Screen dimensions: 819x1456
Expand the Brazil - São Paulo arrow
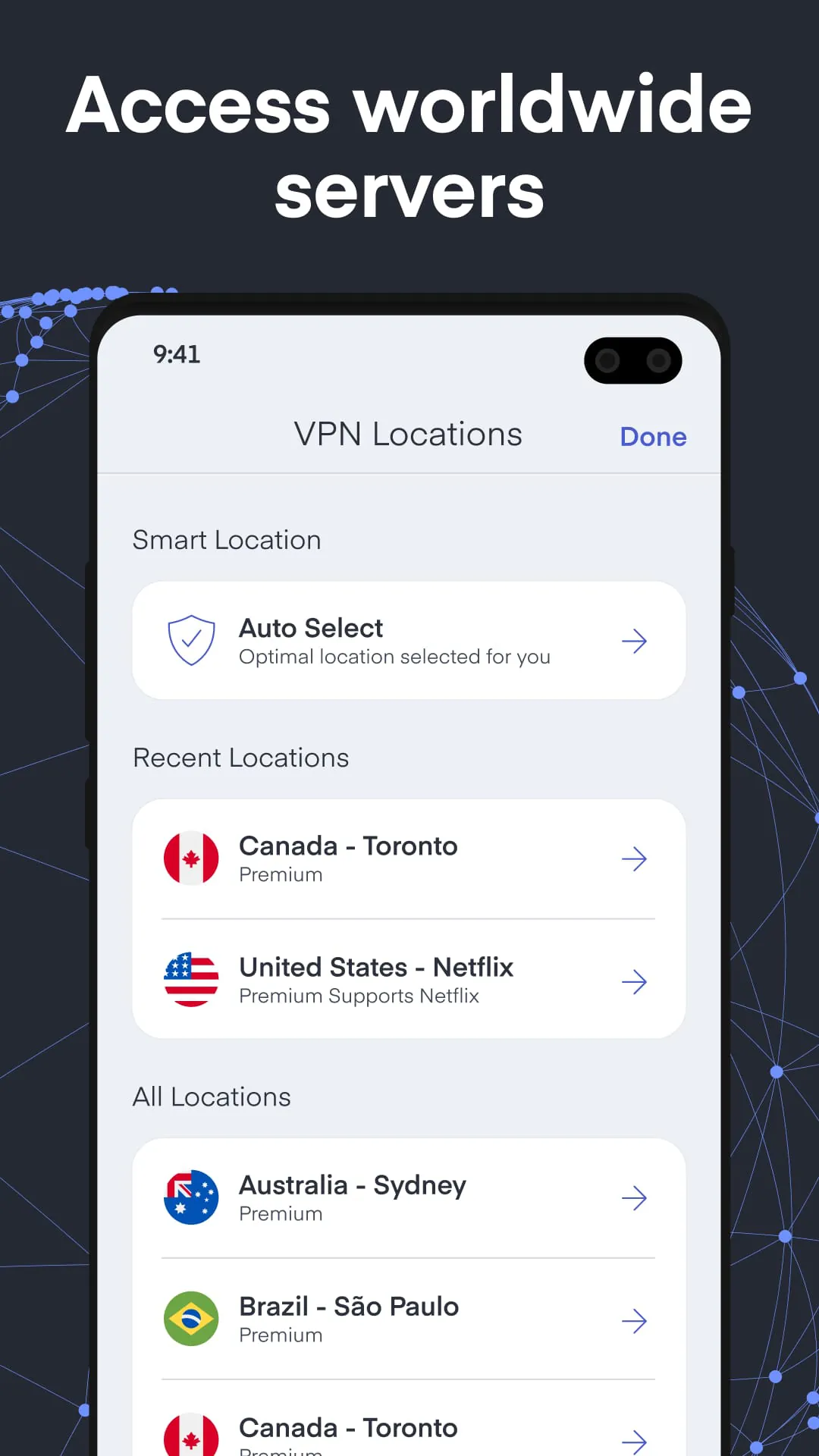635,1319
